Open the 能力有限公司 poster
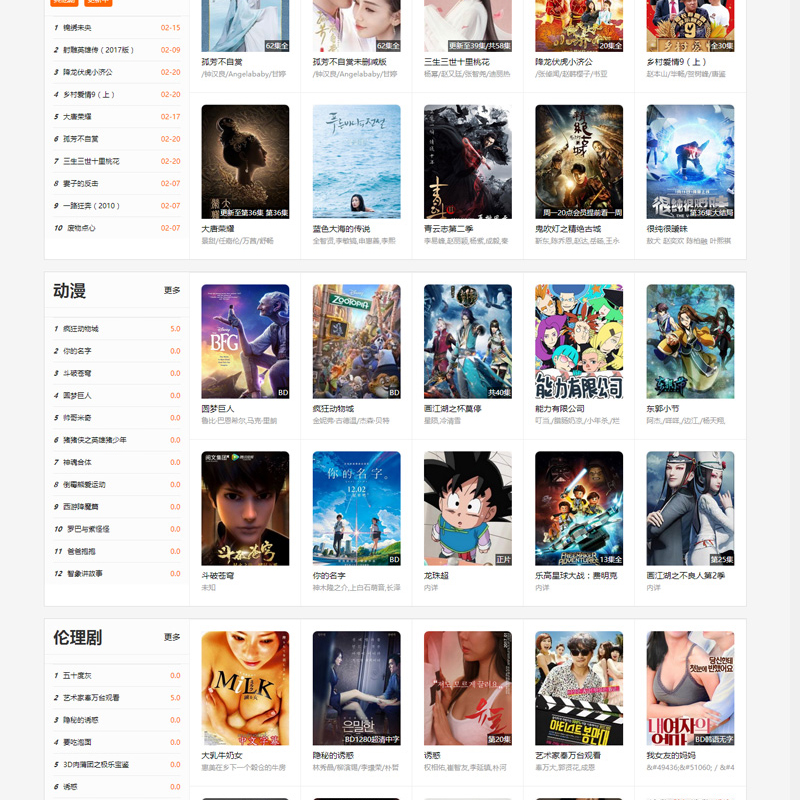 click(x=578, y=341)
